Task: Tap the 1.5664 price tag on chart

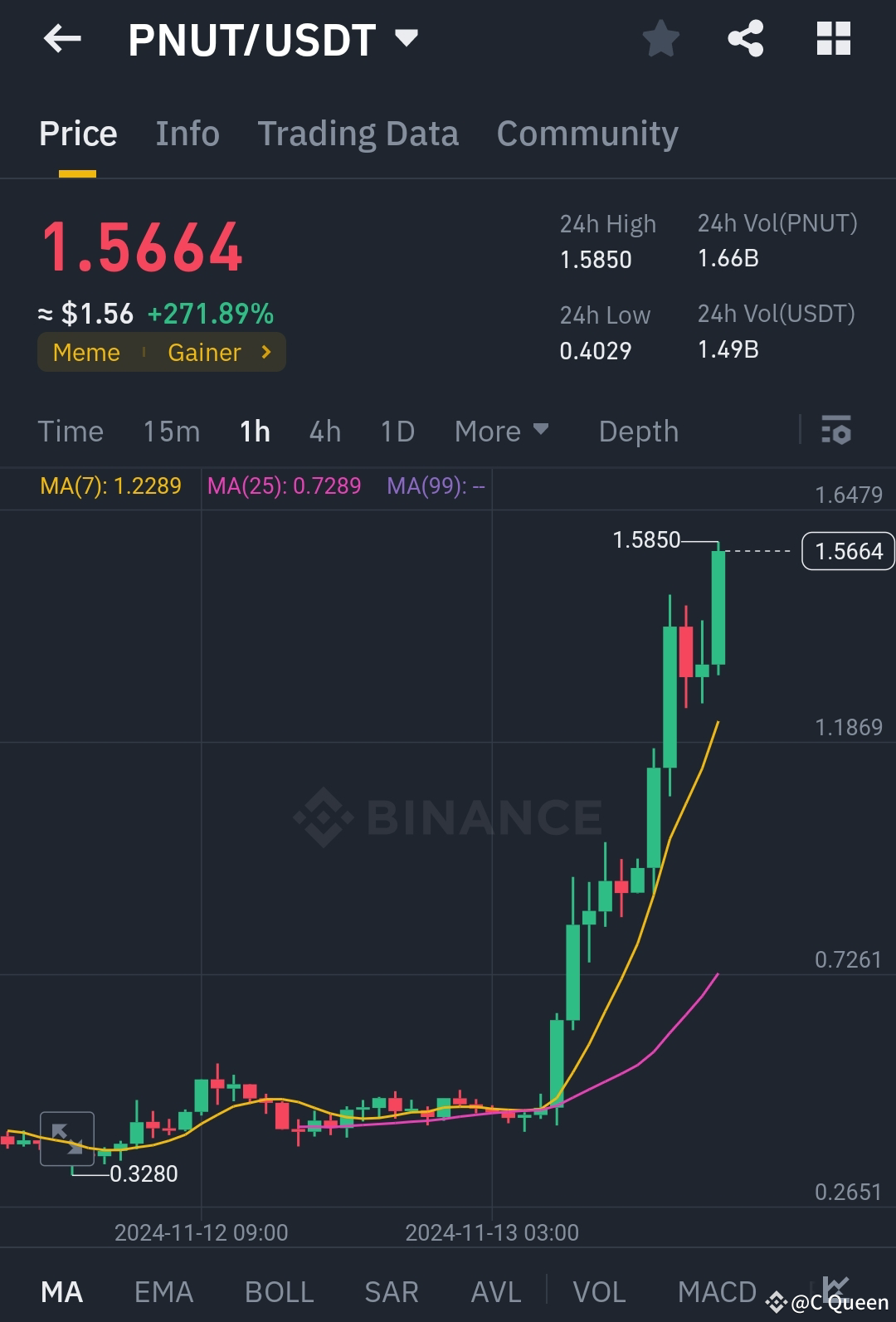Action: pos(847,550)
